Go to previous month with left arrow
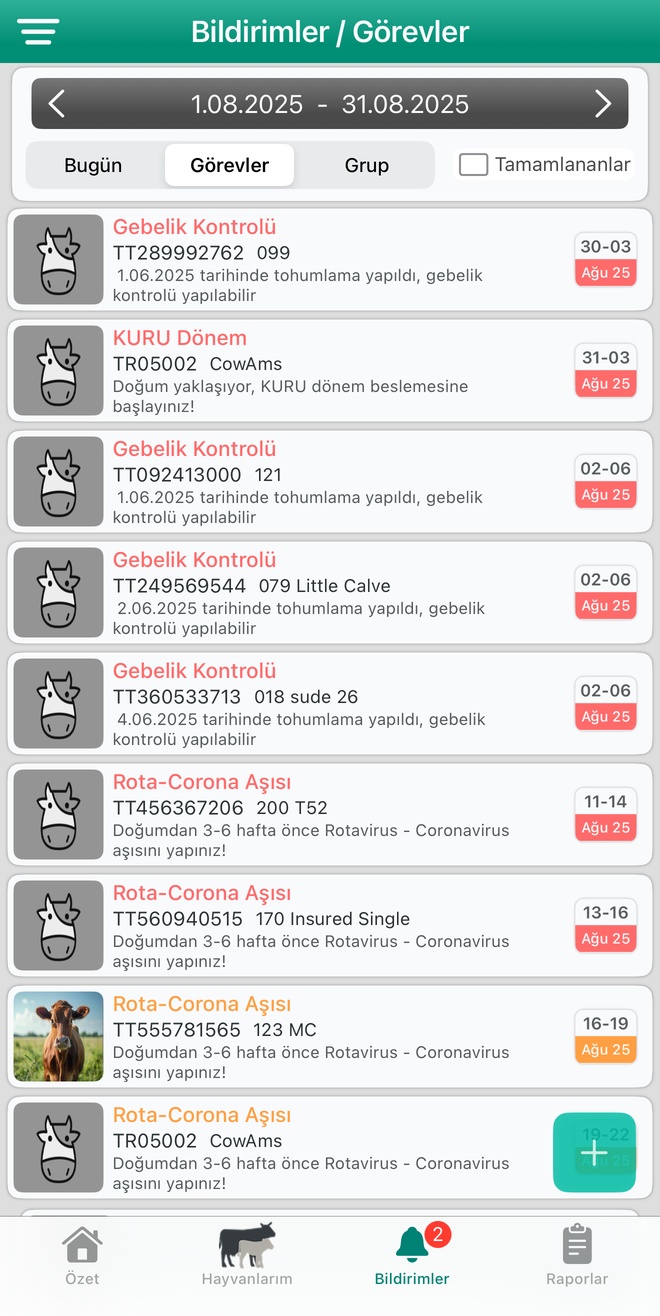This screenshot has width=660, height=1316. click(57, 104)
